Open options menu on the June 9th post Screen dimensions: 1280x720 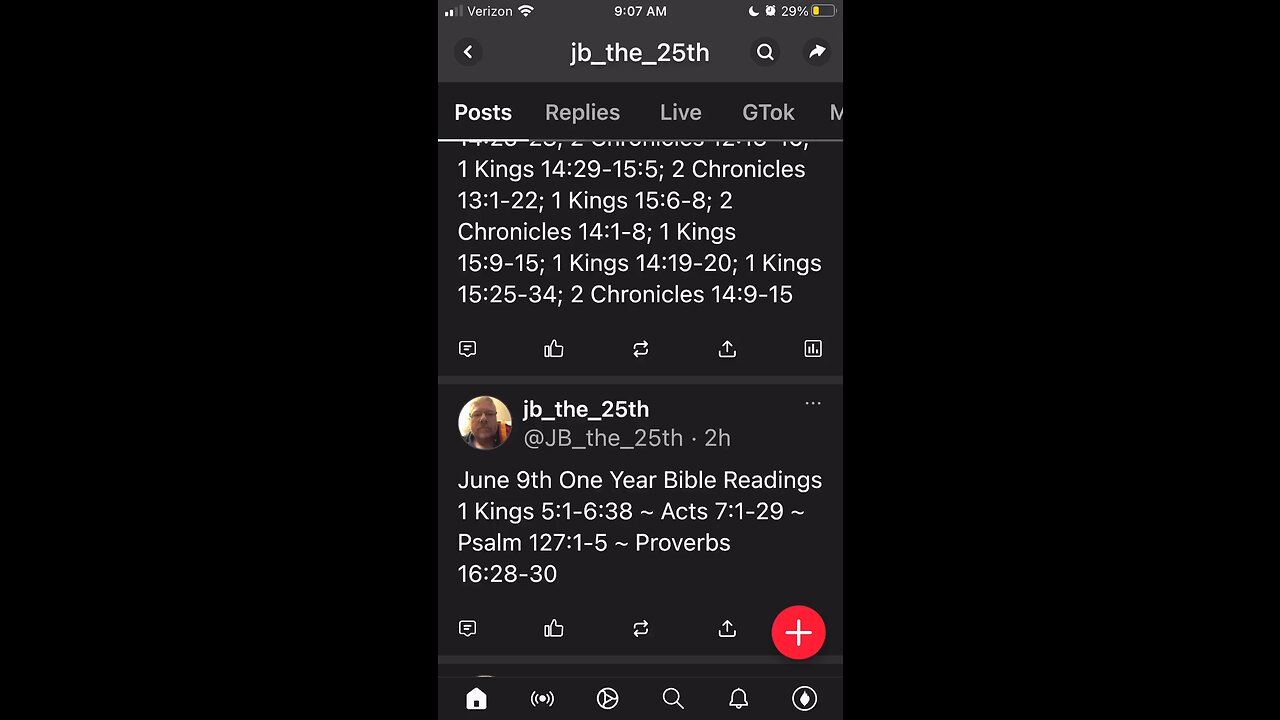click(813, 404)
